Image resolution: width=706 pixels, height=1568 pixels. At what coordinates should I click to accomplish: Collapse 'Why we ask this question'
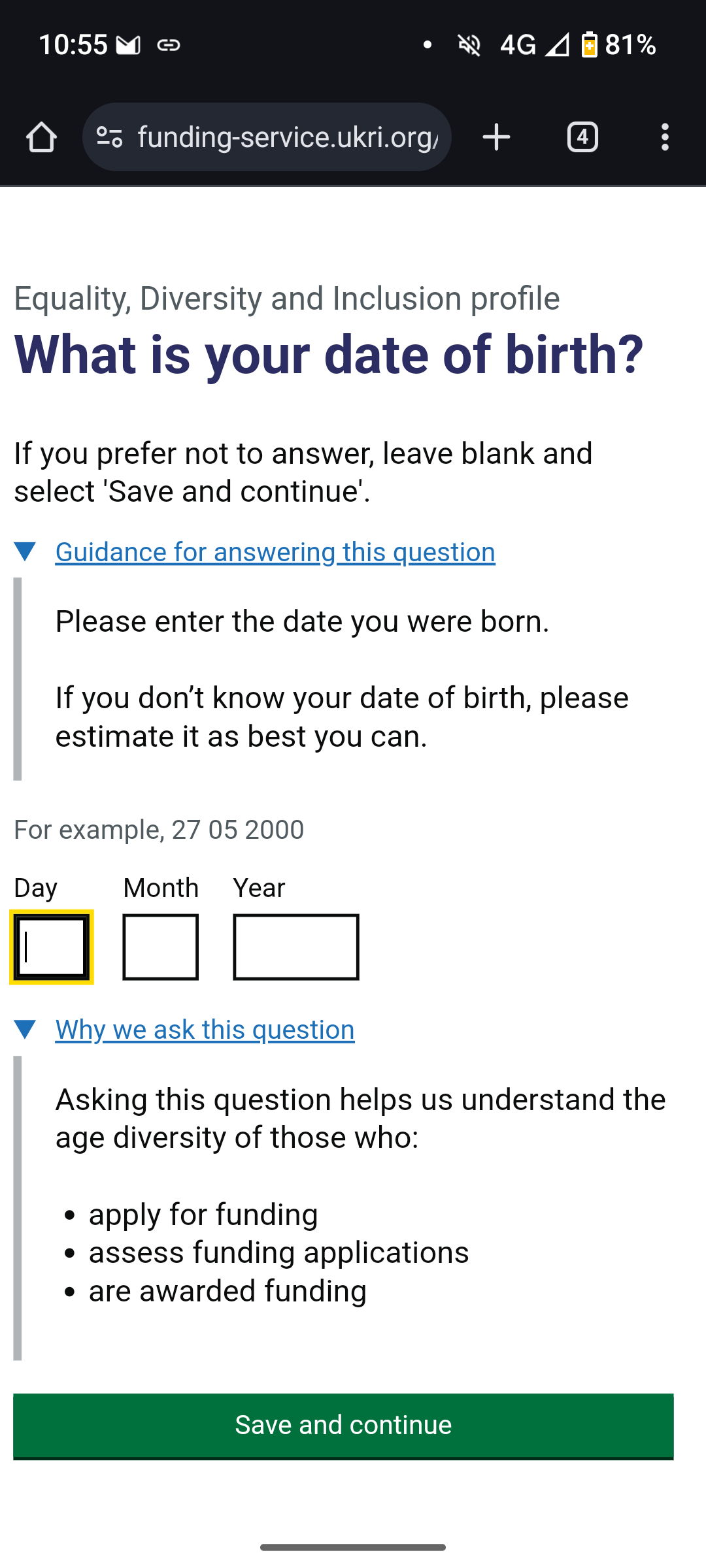(205, 1030)
